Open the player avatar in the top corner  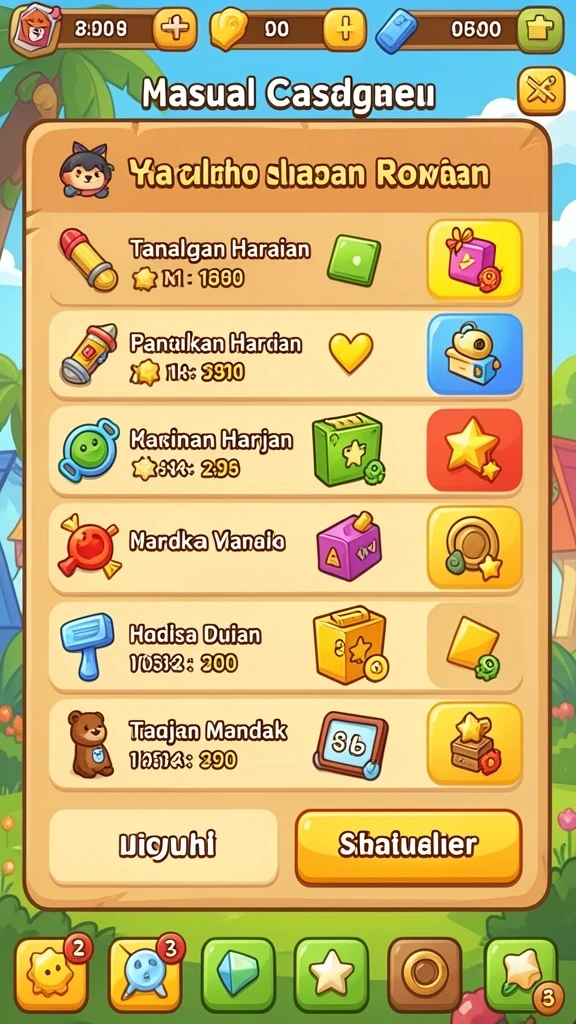click(x=35, y=27)
